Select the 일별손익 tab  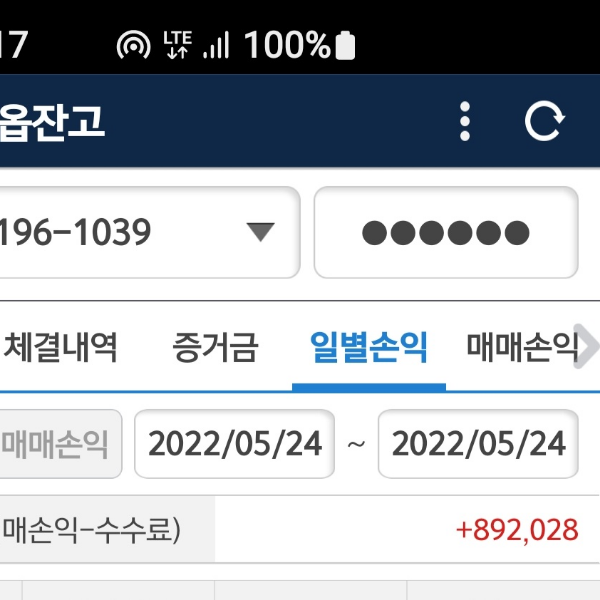[x=369, y=348]
